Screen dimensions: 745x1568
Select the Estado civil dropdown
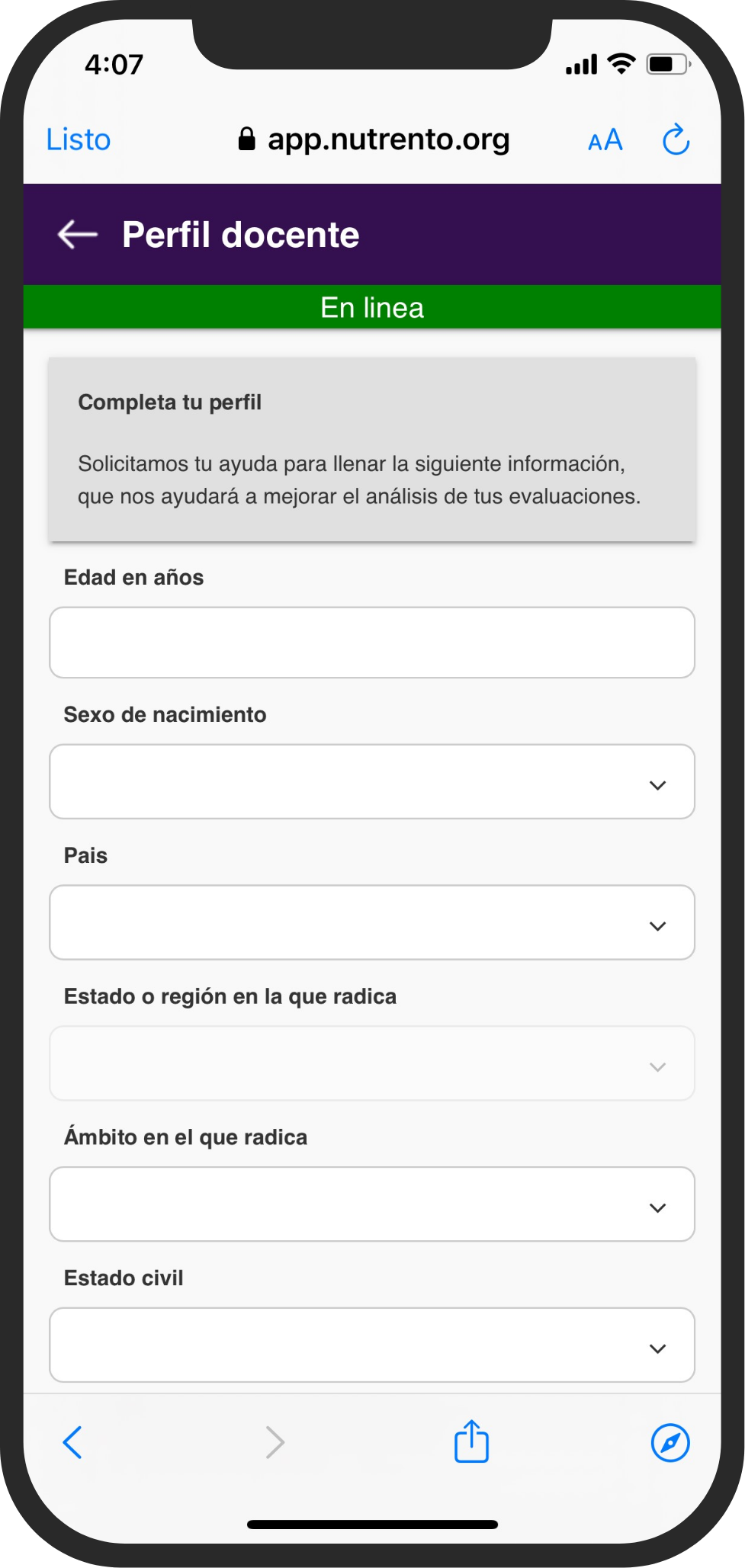[x=372, y=1345]
